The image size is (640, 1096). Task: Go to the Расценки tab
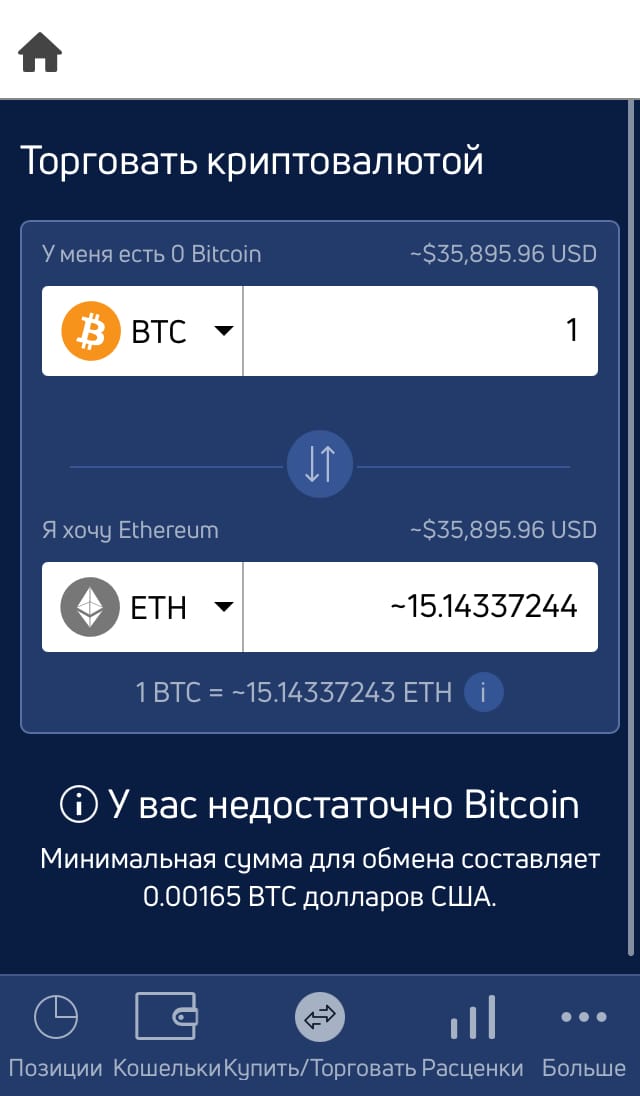pos(472,1034)
